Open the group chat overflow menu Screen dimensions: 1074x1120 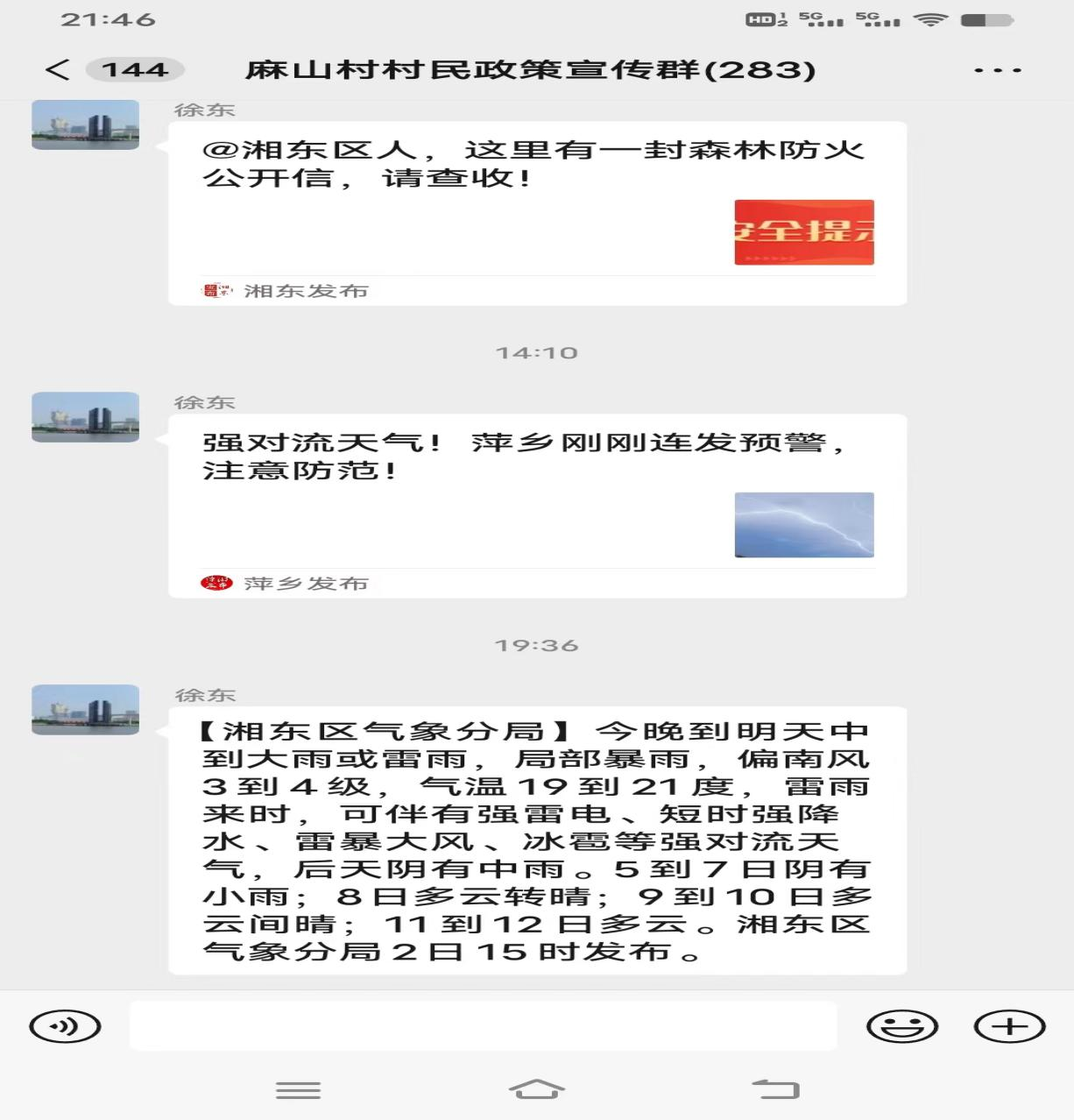click(997, 70)
